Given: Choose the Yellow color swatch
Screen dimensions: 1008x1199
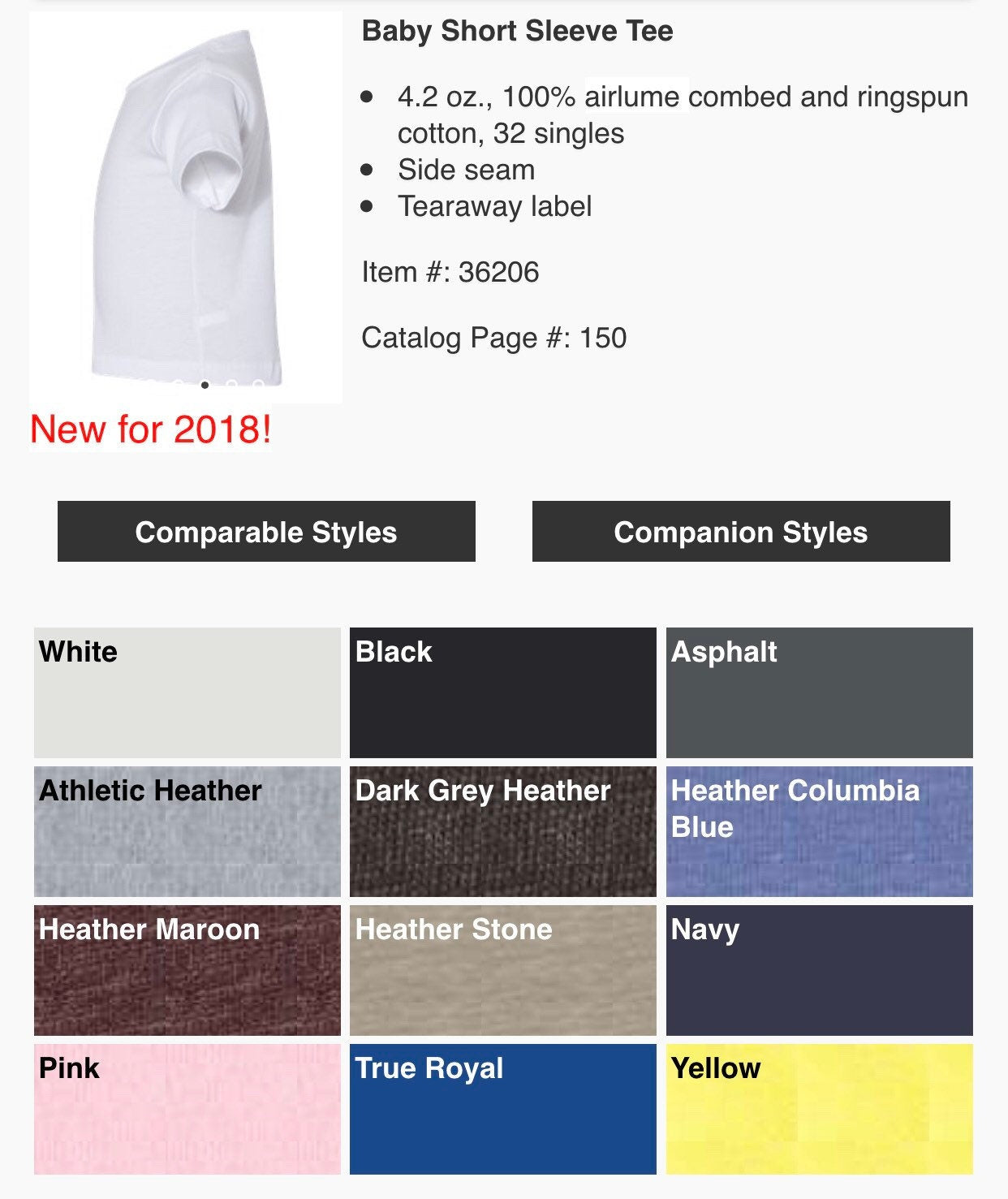Looking at the screenshot, I should pos(819,1109).
